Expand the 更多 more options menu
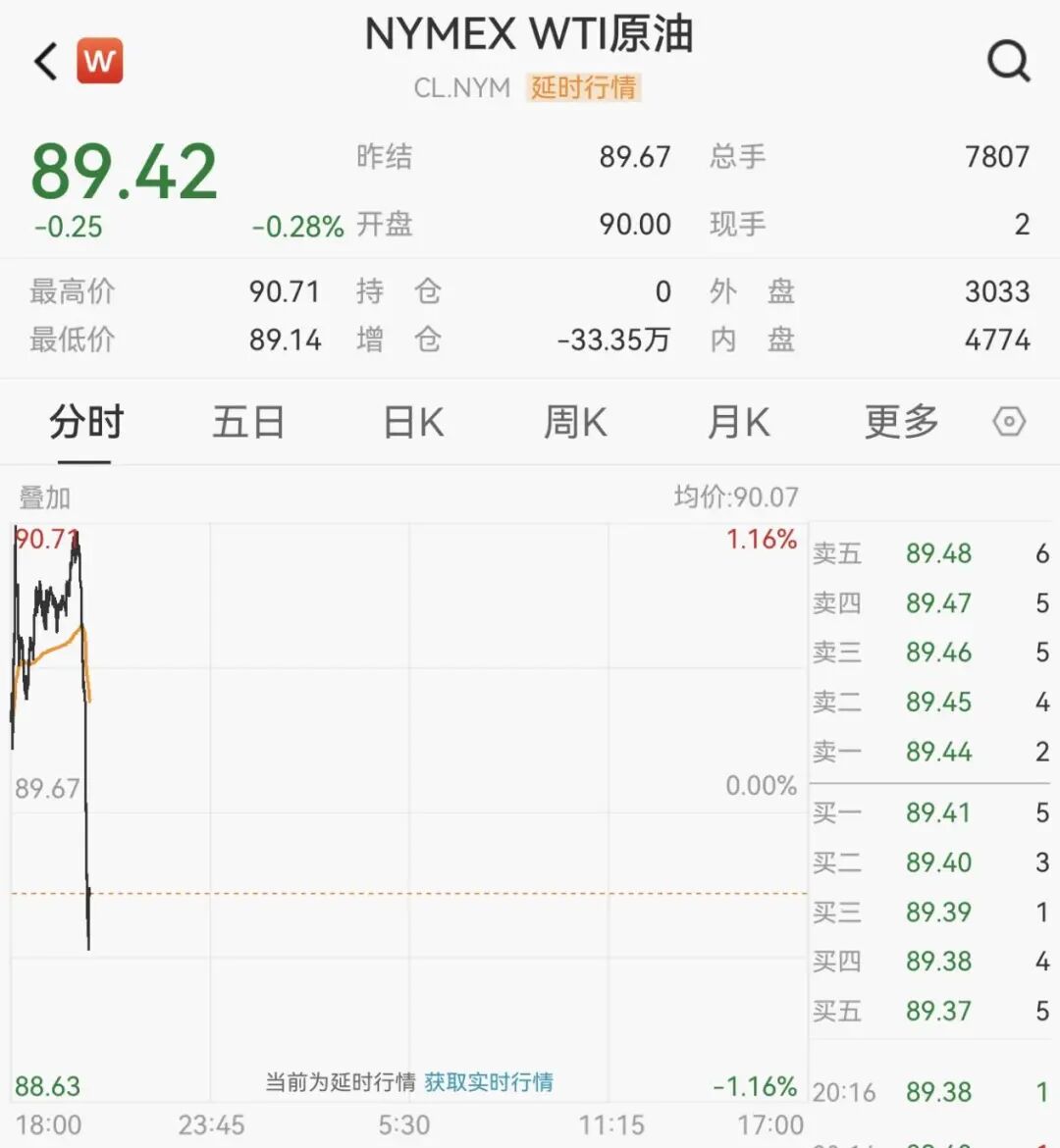This screenshot has height=1148, width=1060. pyautogui.click(x=900, y=422)
